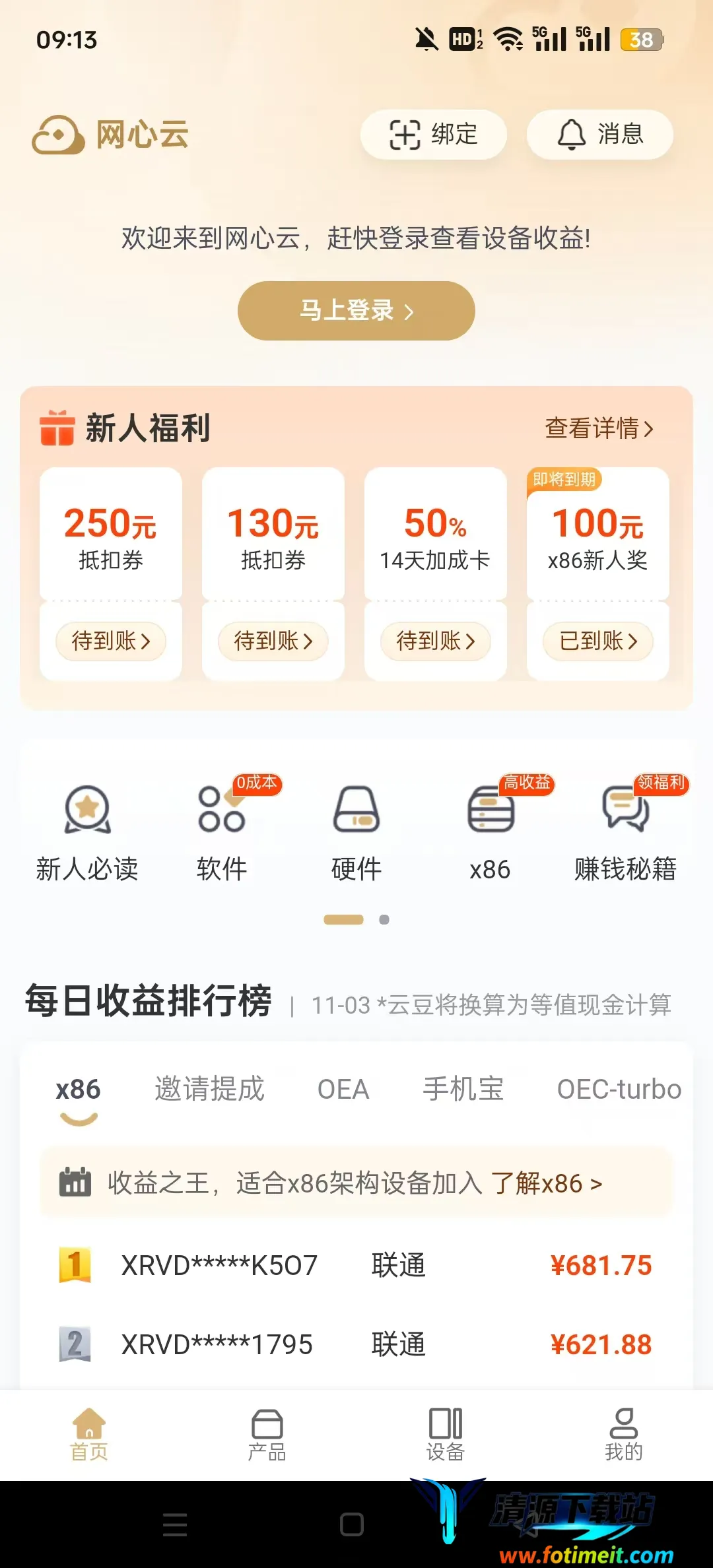Image resolution: width=713 pixels, height=1568 pixels.
Task: Tap 待到账 under the 250元 coupon
Action: (111, 641)
